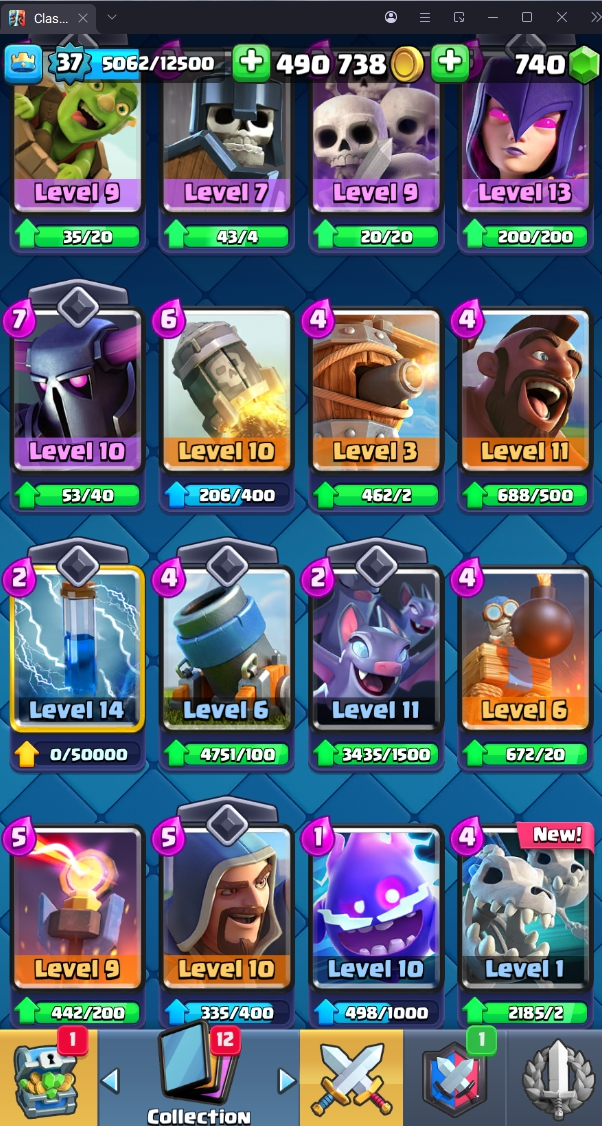This screenshot has width=602, height=1126.
Task: Buy gems with the green plus button
Action: 450,64
